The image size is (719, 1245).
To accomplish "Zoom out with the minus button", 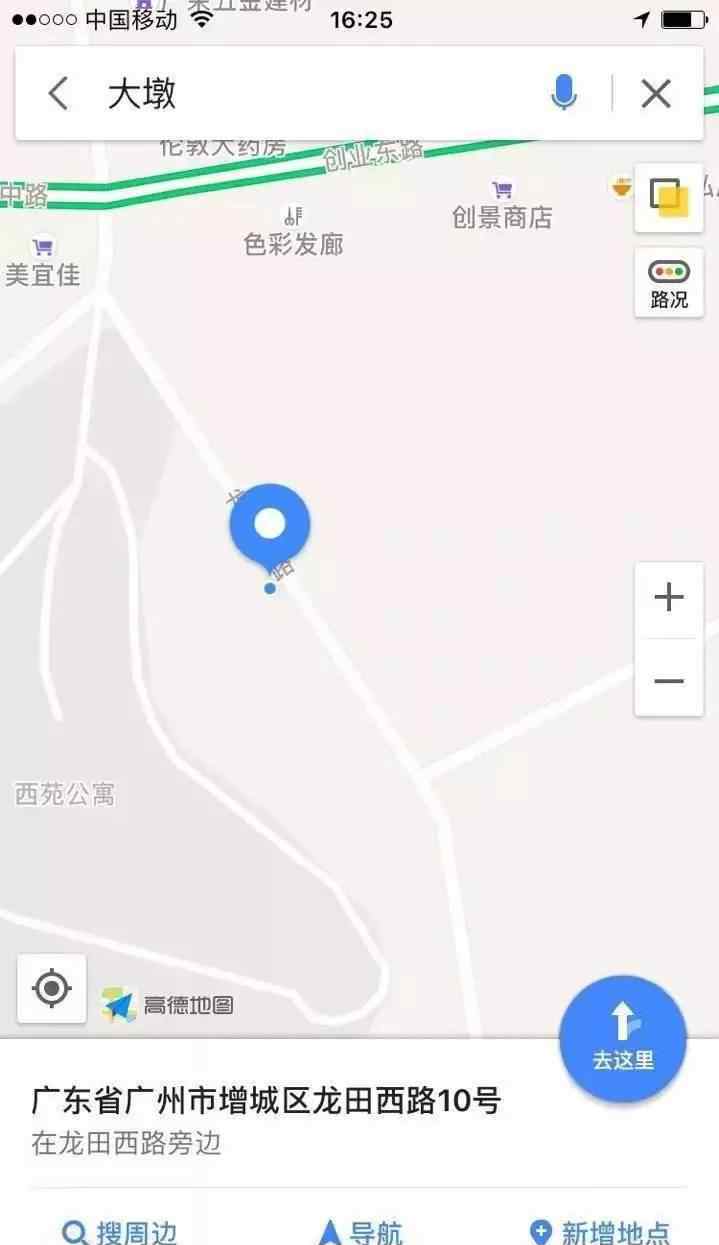I will [x=669, y=680].
